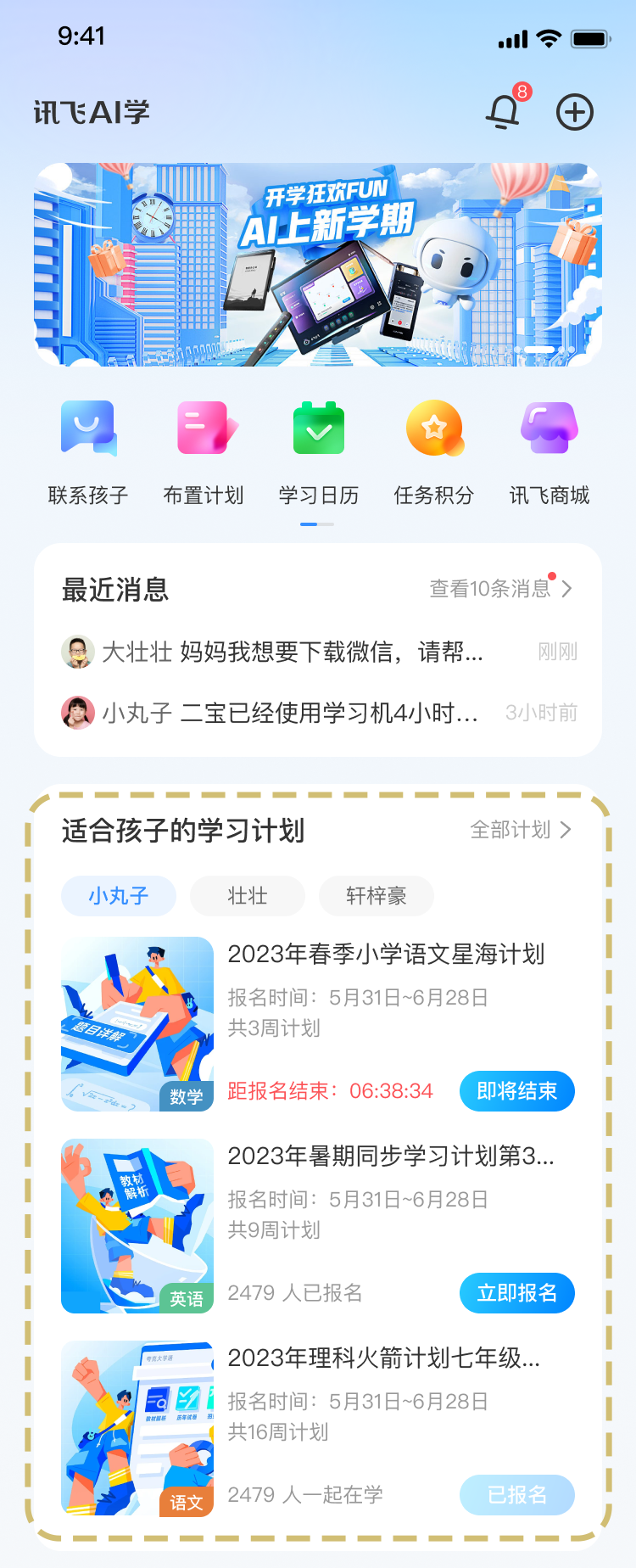Open the 联系孩子 feature icon

(x=88, y=428)
